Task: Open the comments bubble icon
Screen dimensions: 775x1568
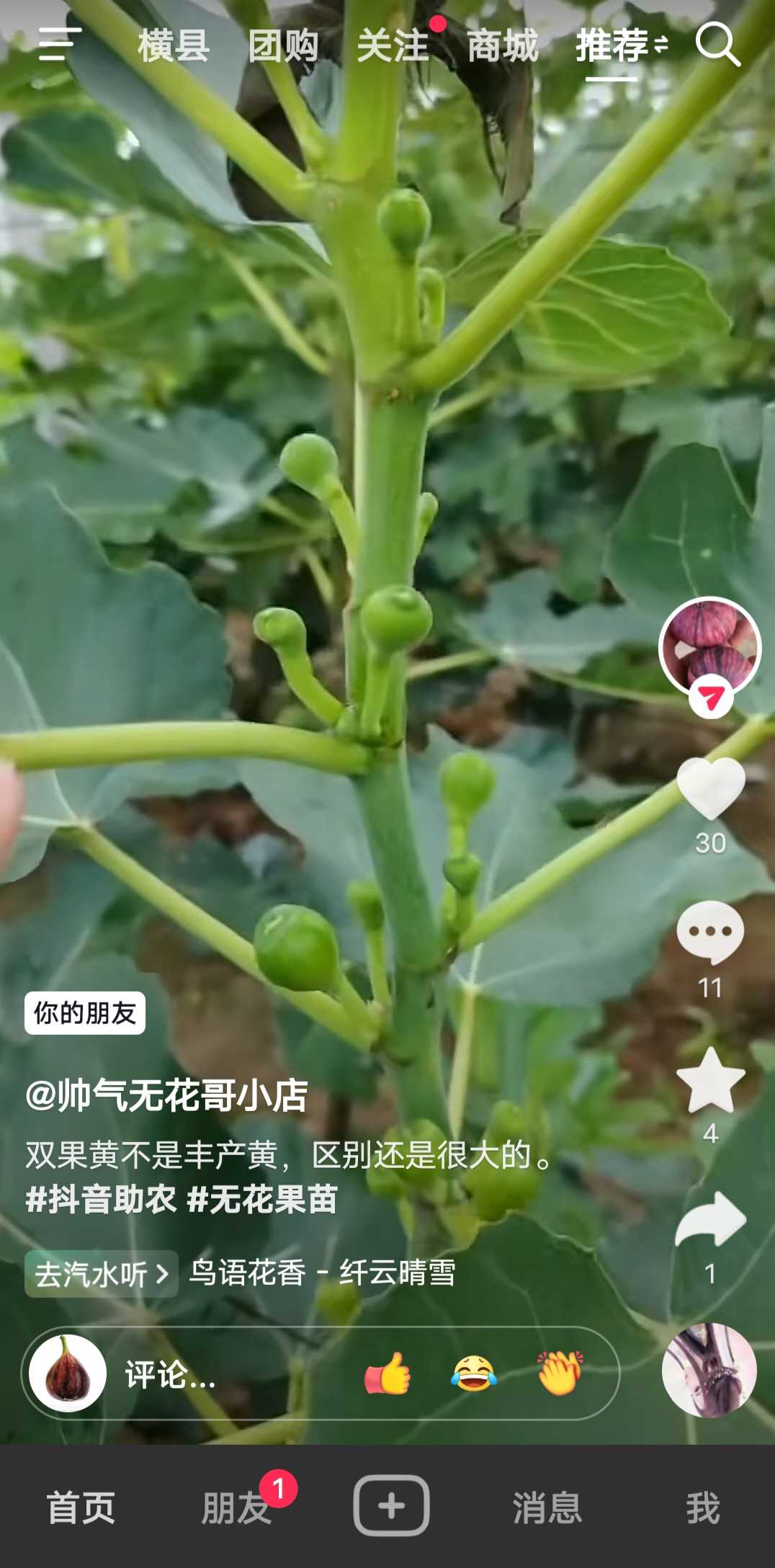Action: (x=710, y=932)
